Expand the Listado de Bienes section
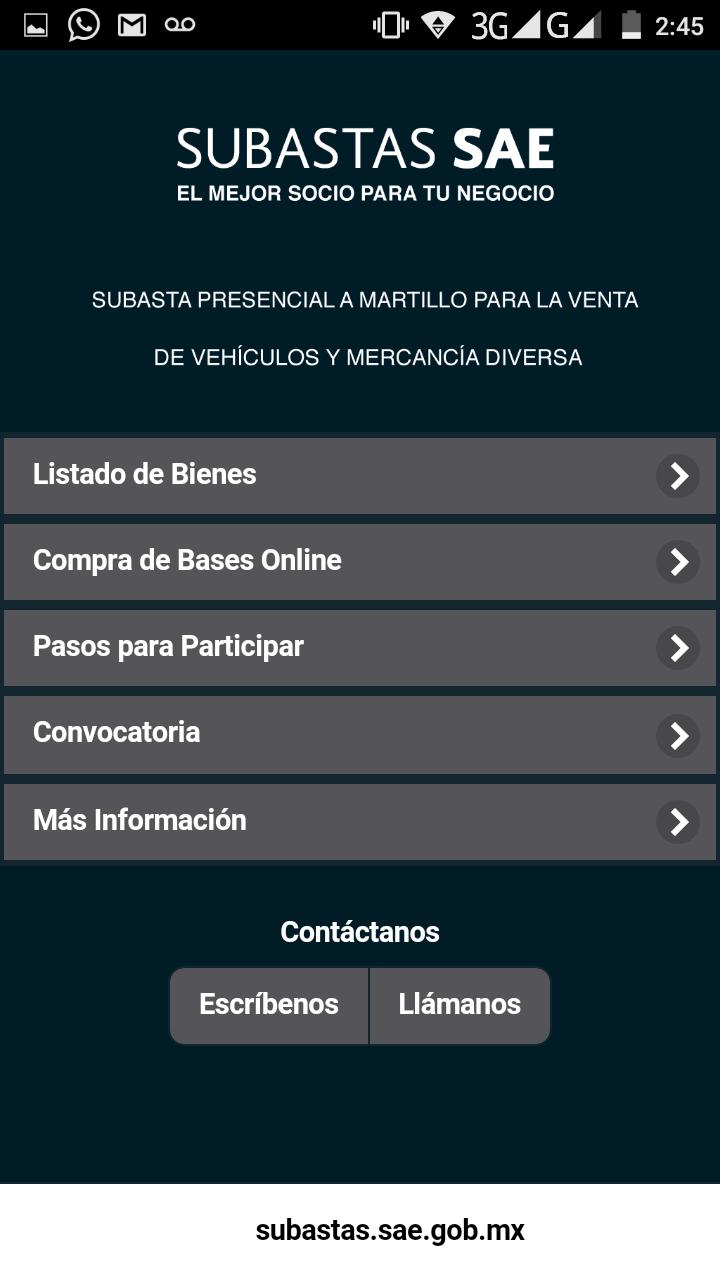 [360, 475]
